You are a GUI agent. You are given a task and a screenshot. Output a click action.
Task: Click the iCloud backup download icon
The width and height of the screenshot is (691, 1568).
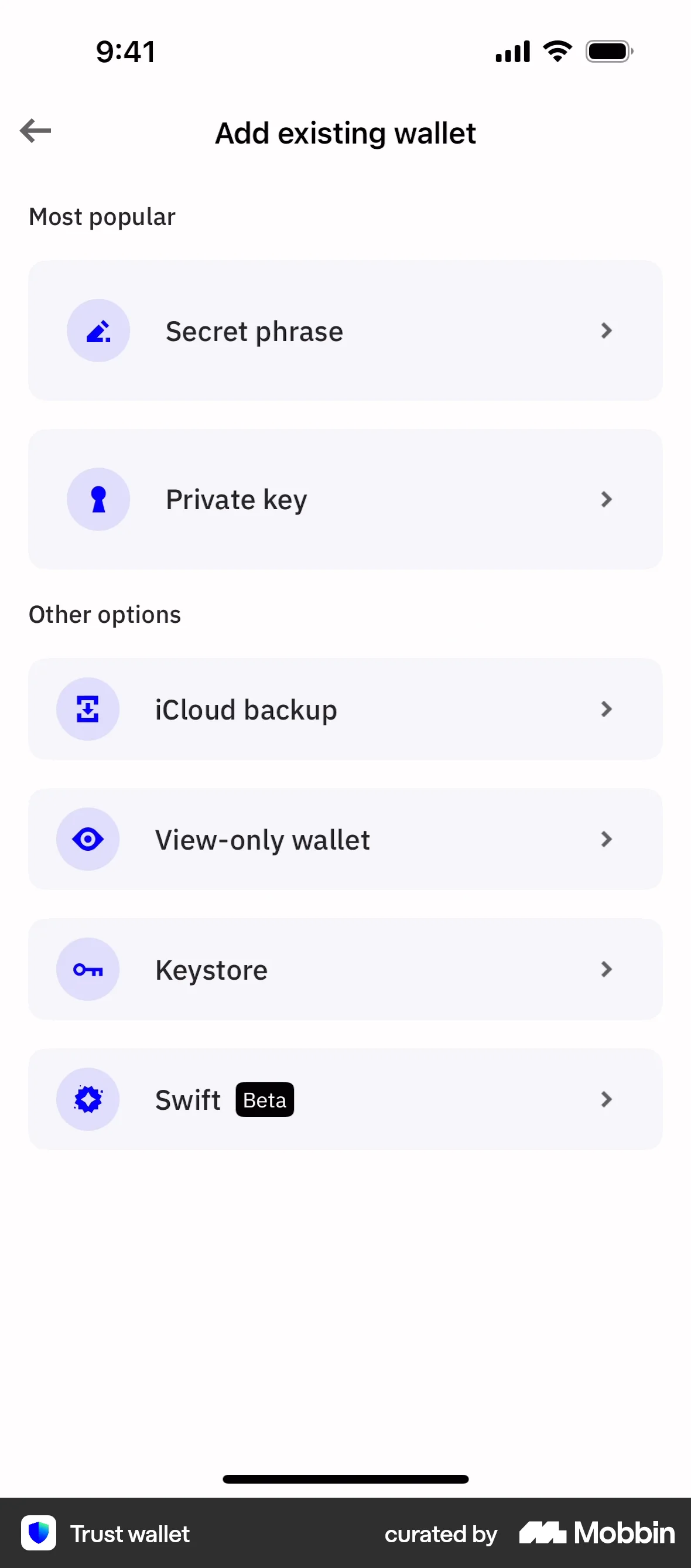(x=88, y=709)
